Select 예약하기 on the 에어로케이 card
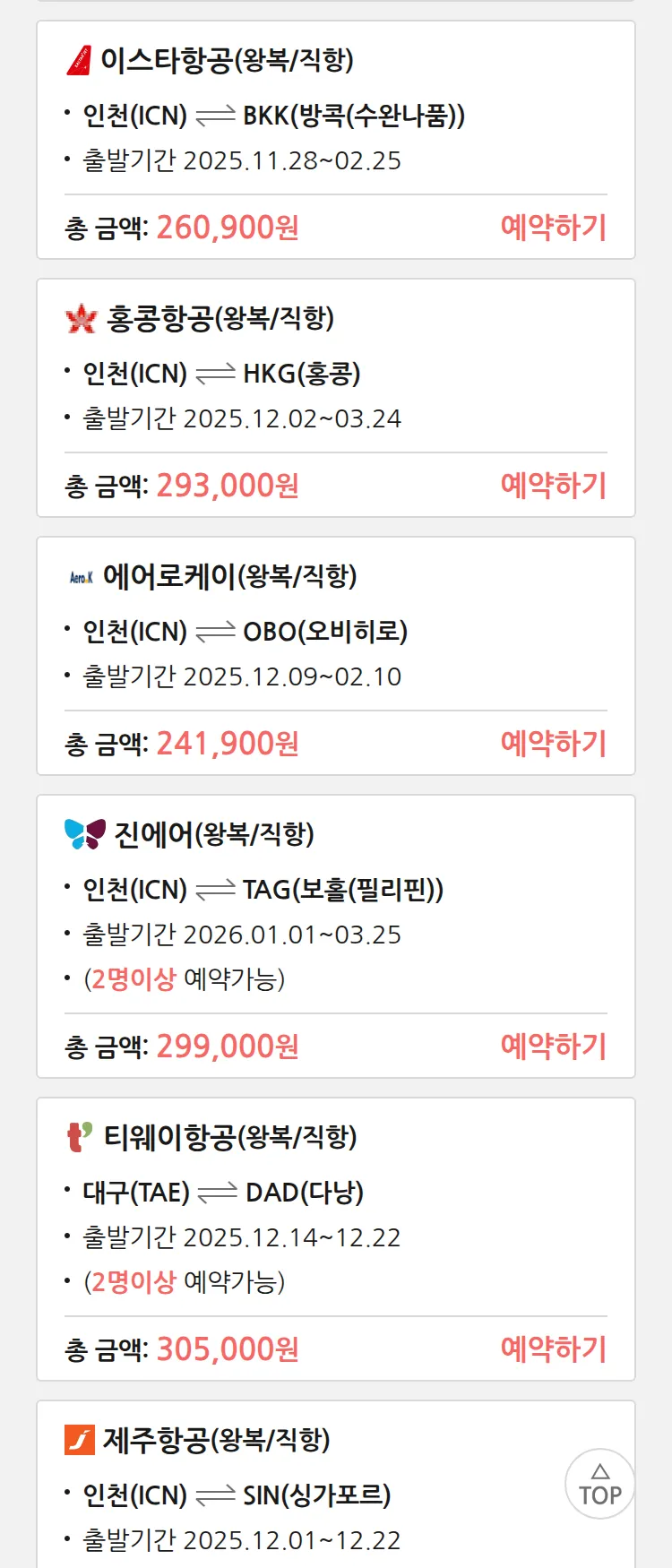The image size is (672, 1568). tap(553, 744)
